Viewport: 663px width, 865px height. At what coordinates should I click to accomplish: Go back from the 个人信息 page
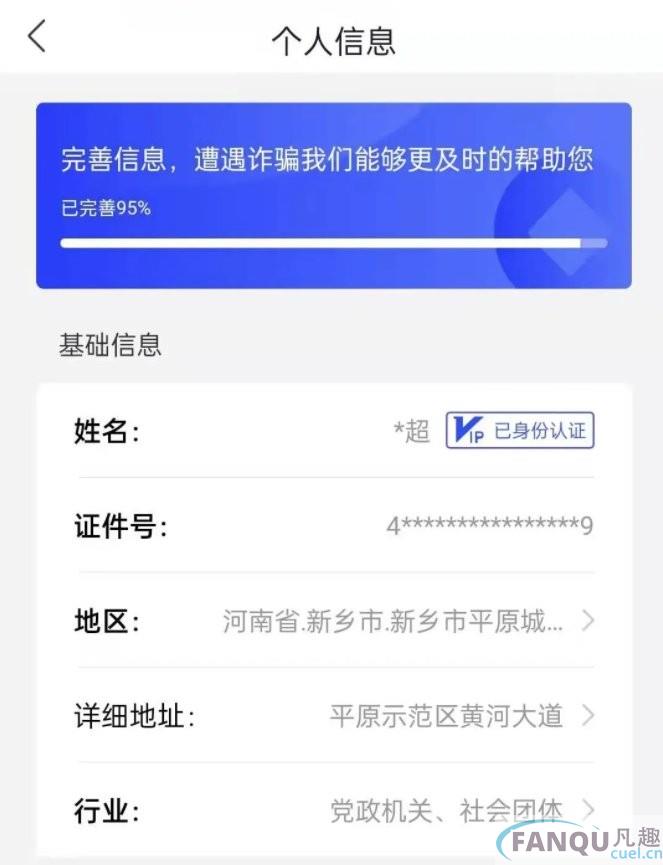(x=37, y=37)
